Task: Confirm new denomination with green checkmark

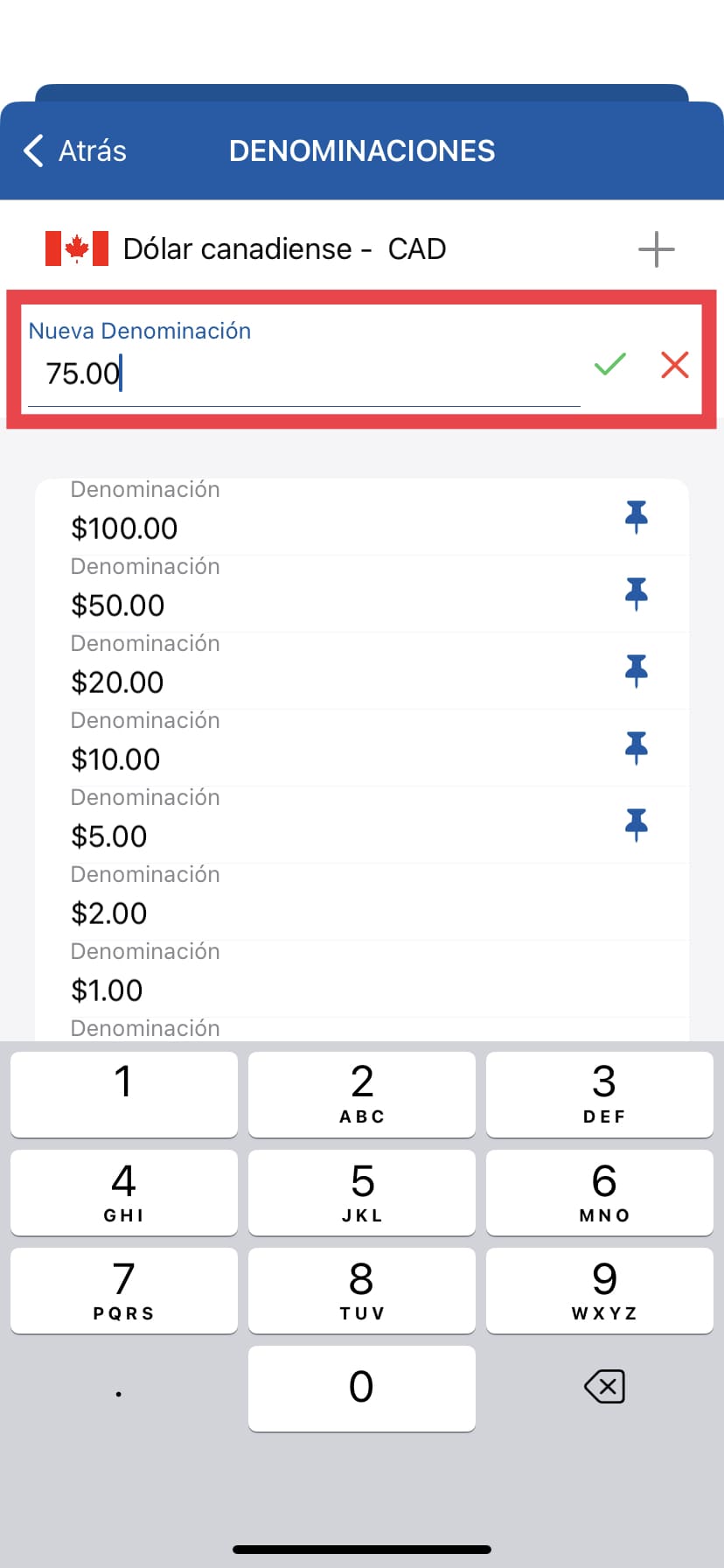Action: coord(609,365)
